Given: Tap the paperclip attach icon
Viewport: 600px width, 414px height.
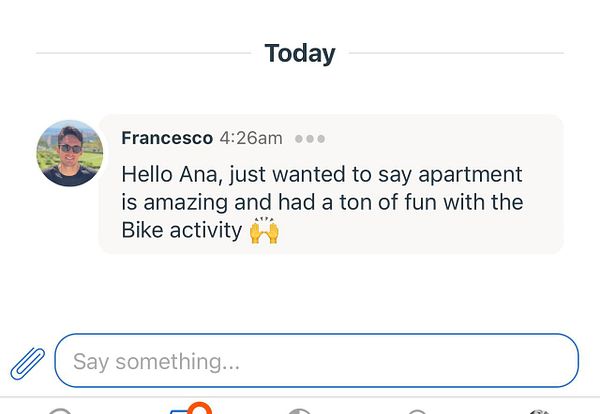Looking at the screenshot, I should 27,362.
